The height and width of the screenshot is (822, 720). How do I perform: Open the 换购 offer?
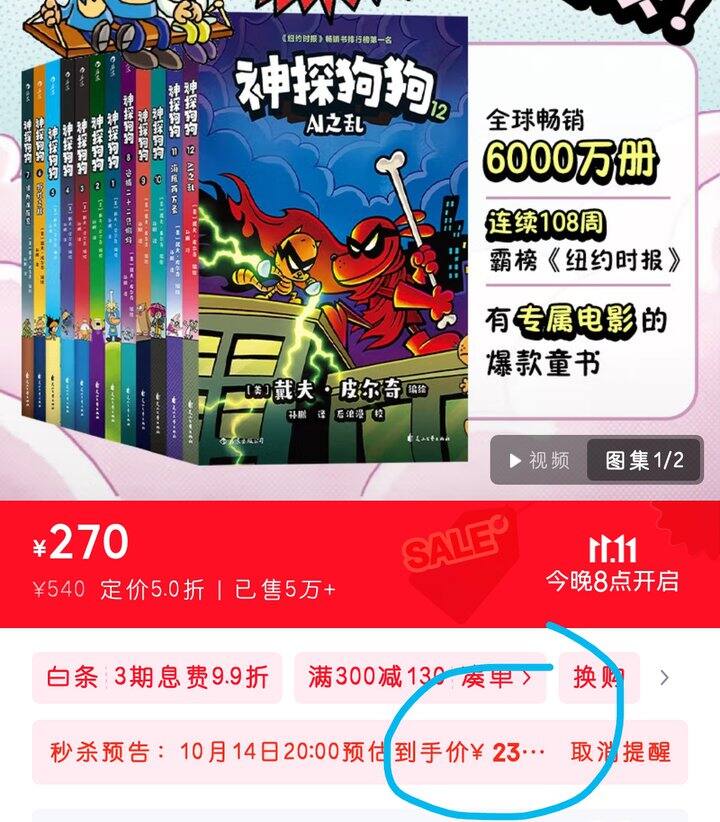pyautogui.click(x=596, y=678)
